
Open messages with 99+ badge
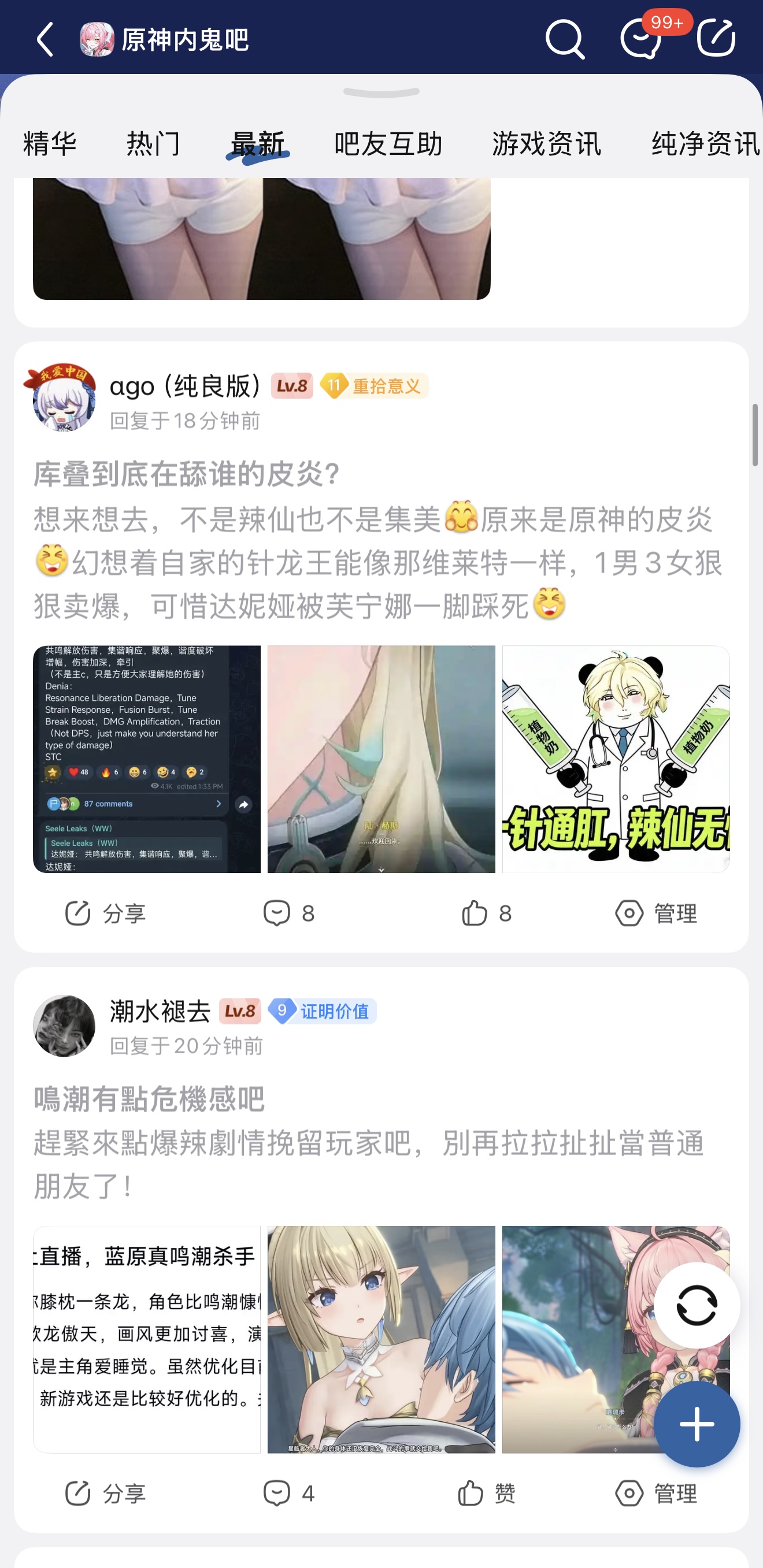(x=640, y=39)
